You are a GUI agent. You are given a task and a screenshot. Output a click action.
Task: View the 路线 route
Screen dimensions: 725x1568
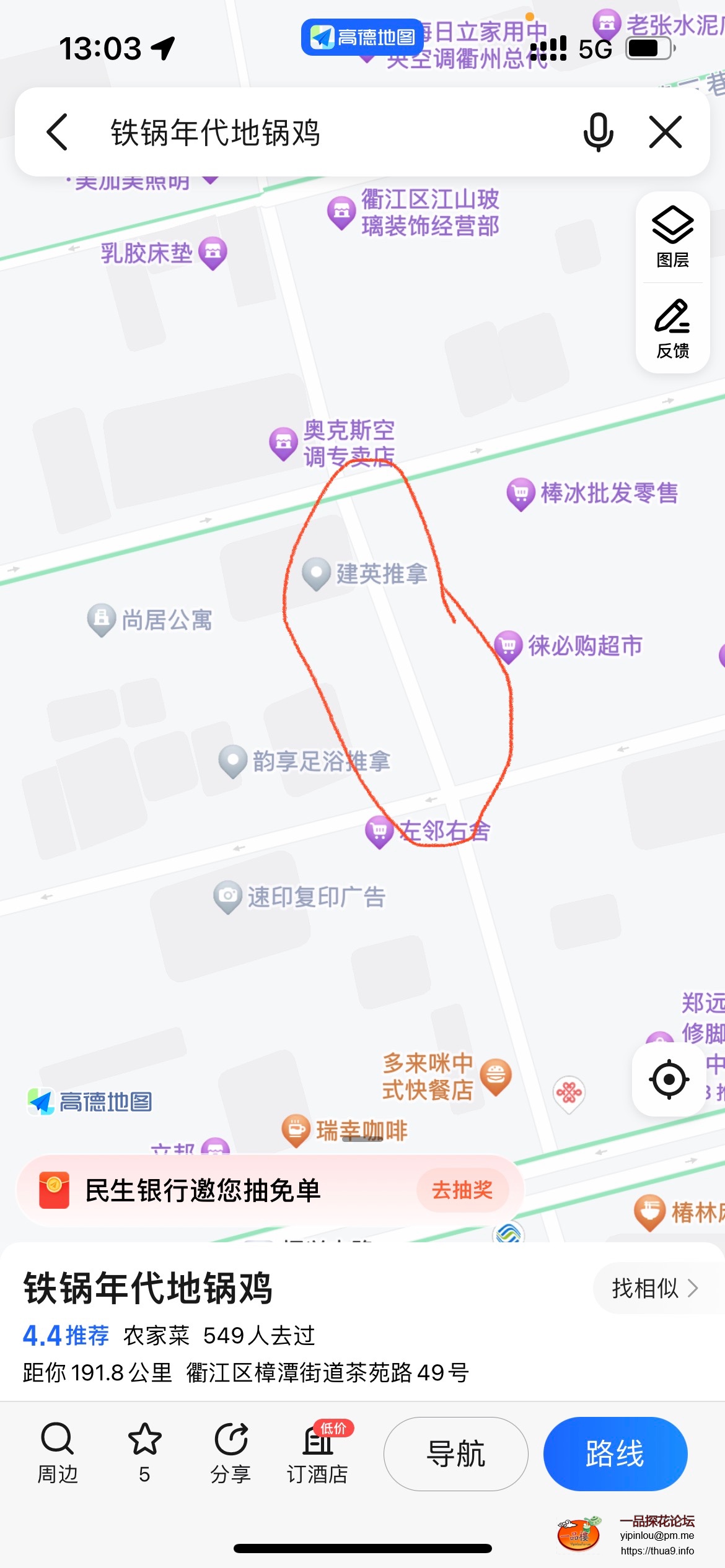click(x=615, y=1453)
